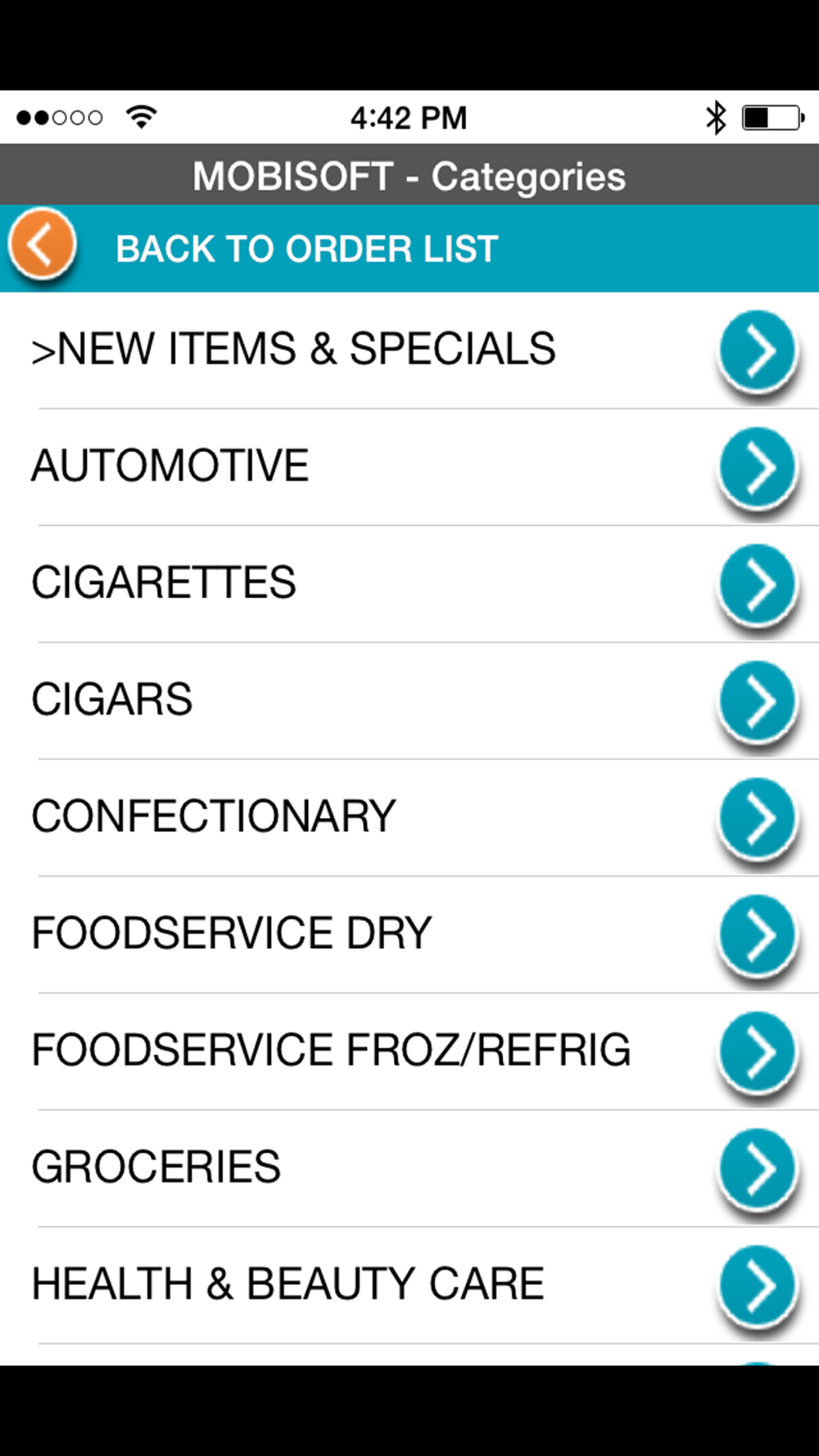Open the New Items & Specials category
The width and height of the screenshot is (819, 1456).
click(x=757, y=350)
